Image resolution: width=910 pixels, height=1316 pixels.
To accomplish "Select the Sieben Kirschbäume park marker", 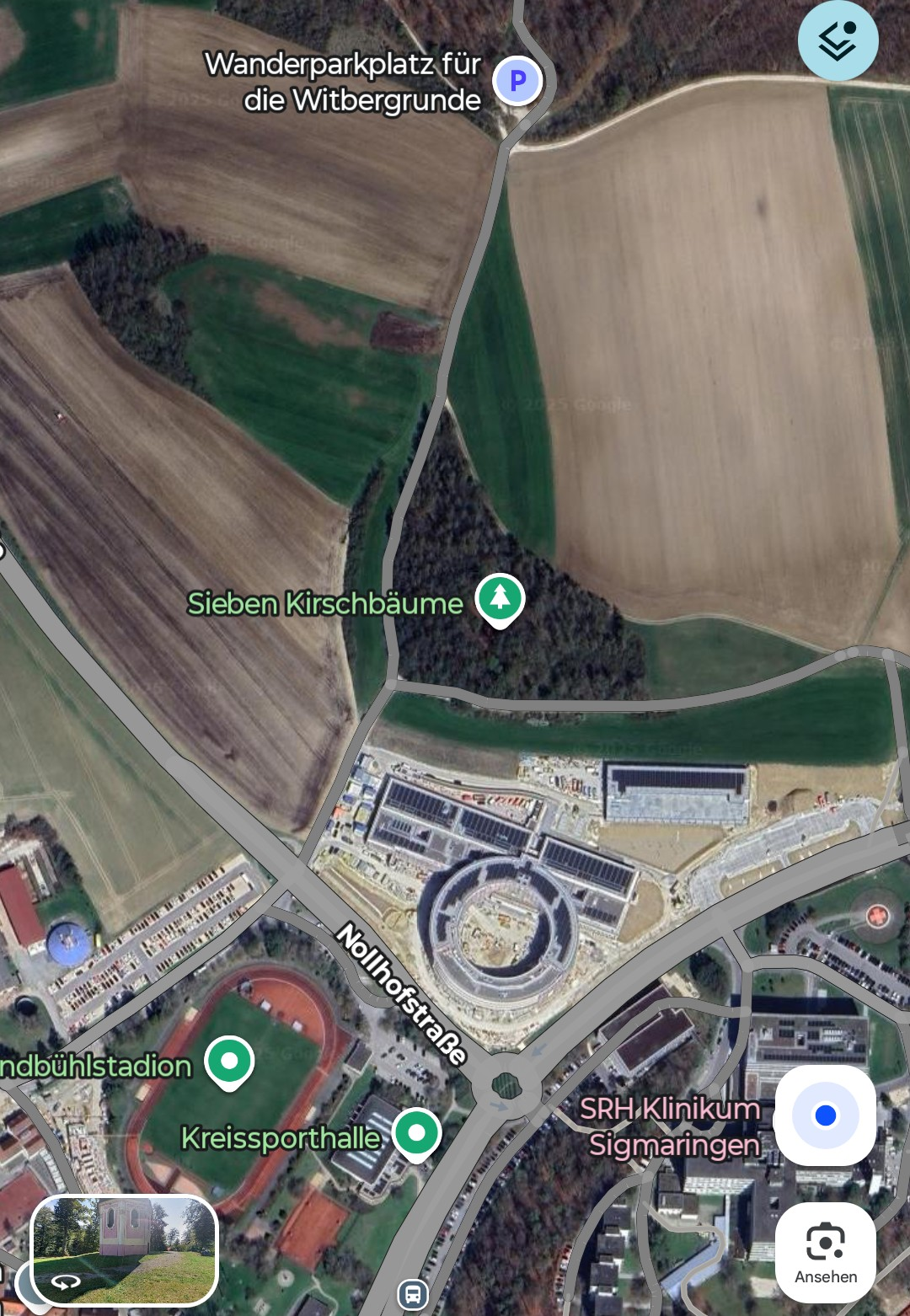I will (x=500, y=599).
